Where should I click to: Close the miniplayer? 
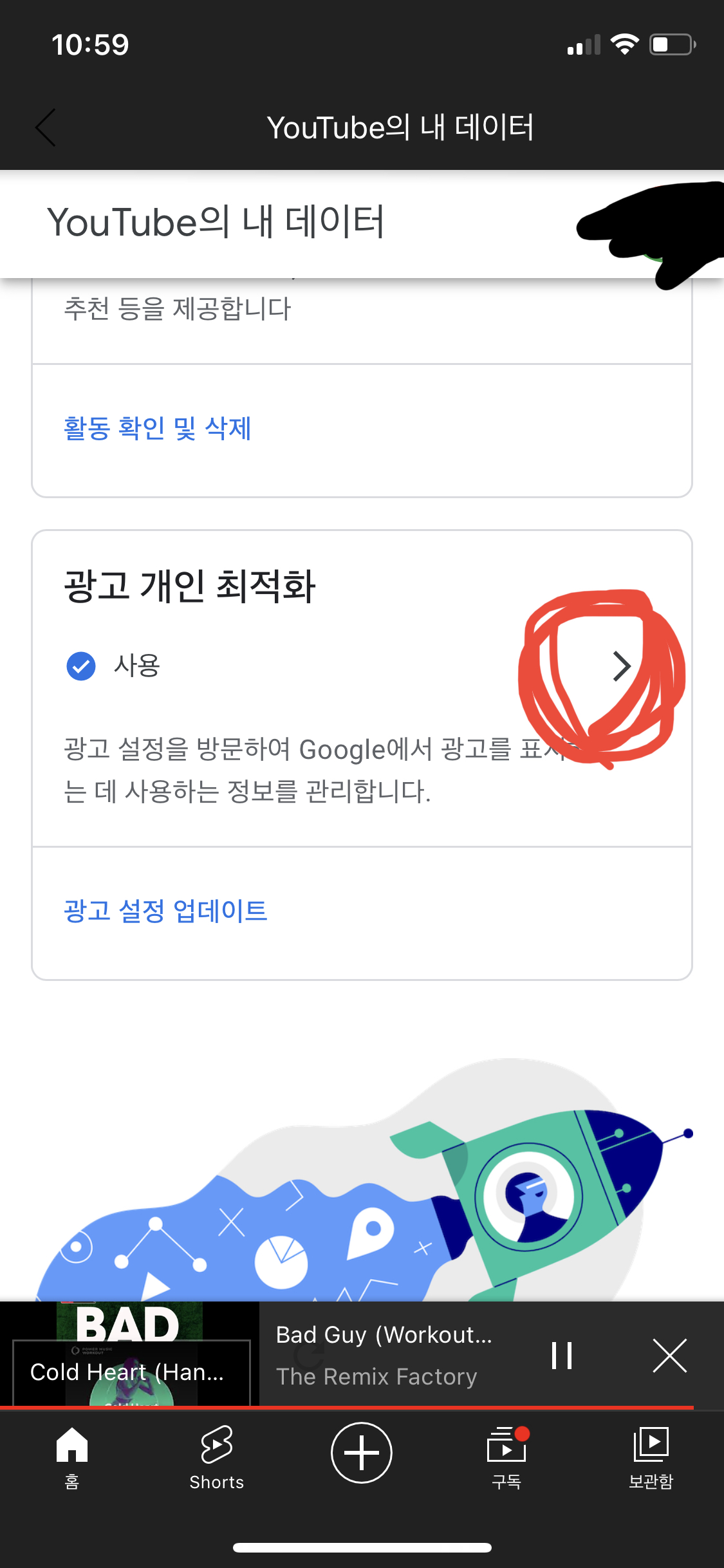669,1355
